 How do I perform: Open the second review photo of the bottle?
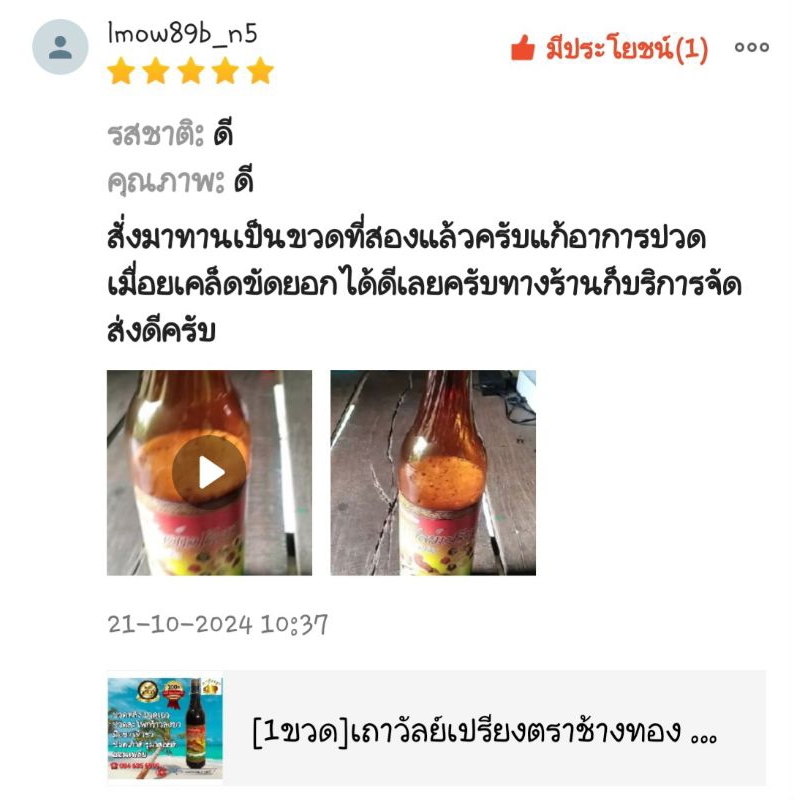433,472
